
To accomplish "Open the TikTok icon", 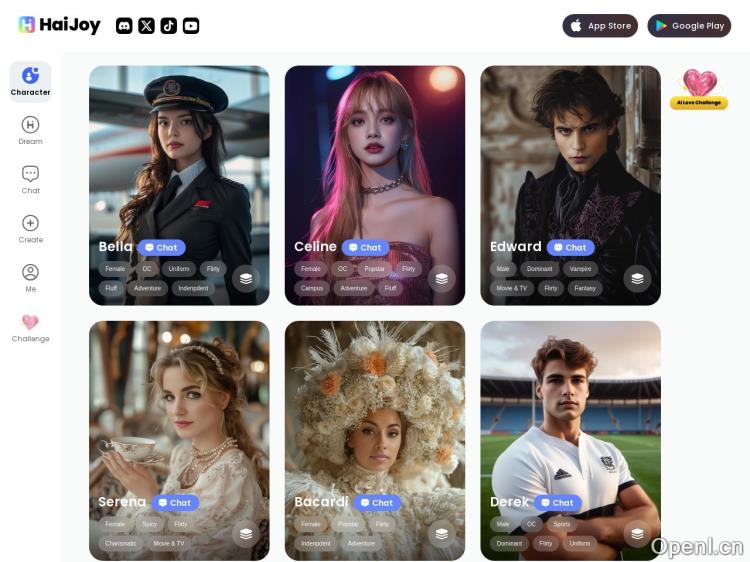I will coord(168,26).
